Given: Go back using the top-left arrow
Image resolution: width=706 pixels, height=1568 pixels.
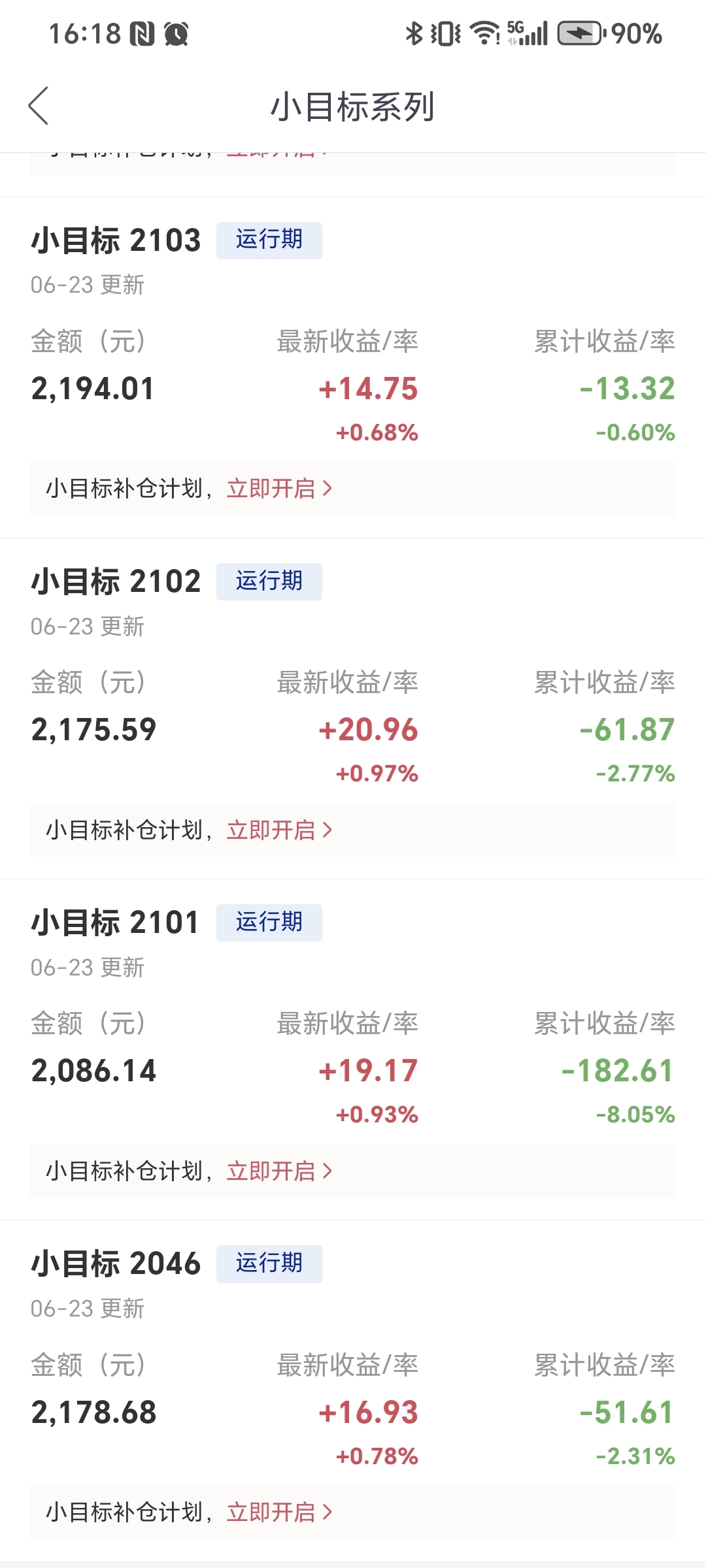Looking at the screenshot, I should click(39, 105).
